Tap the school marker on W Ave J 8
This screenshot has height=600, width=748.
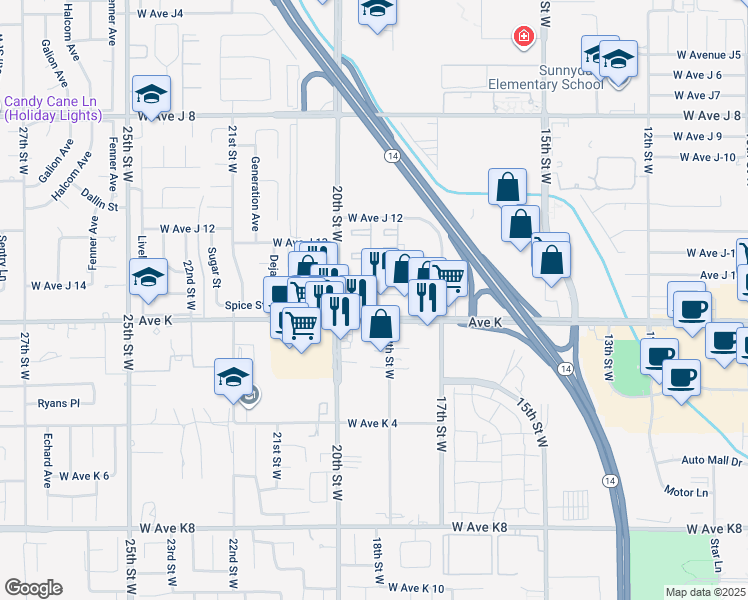pyautogui.click(x=151, y=95)
